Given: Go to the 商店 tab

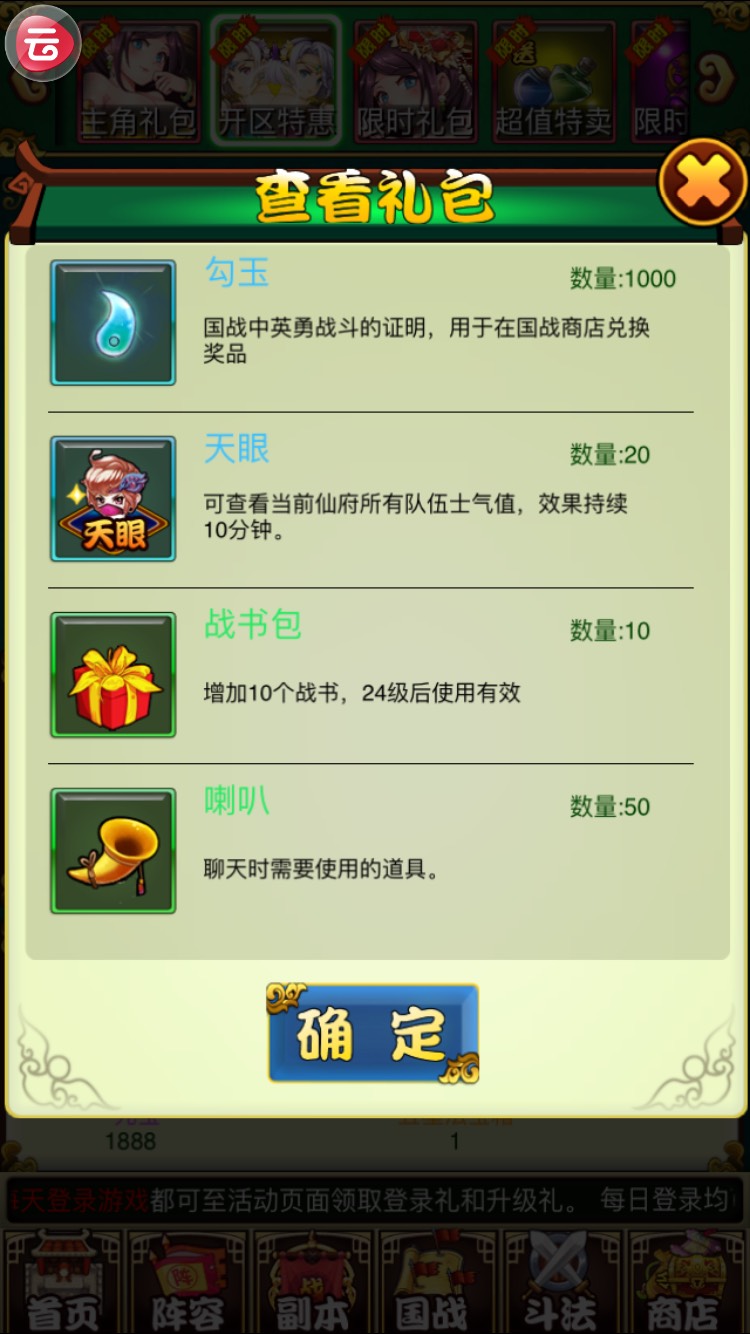Looking at the screenshot, I should coord(686,1284).
